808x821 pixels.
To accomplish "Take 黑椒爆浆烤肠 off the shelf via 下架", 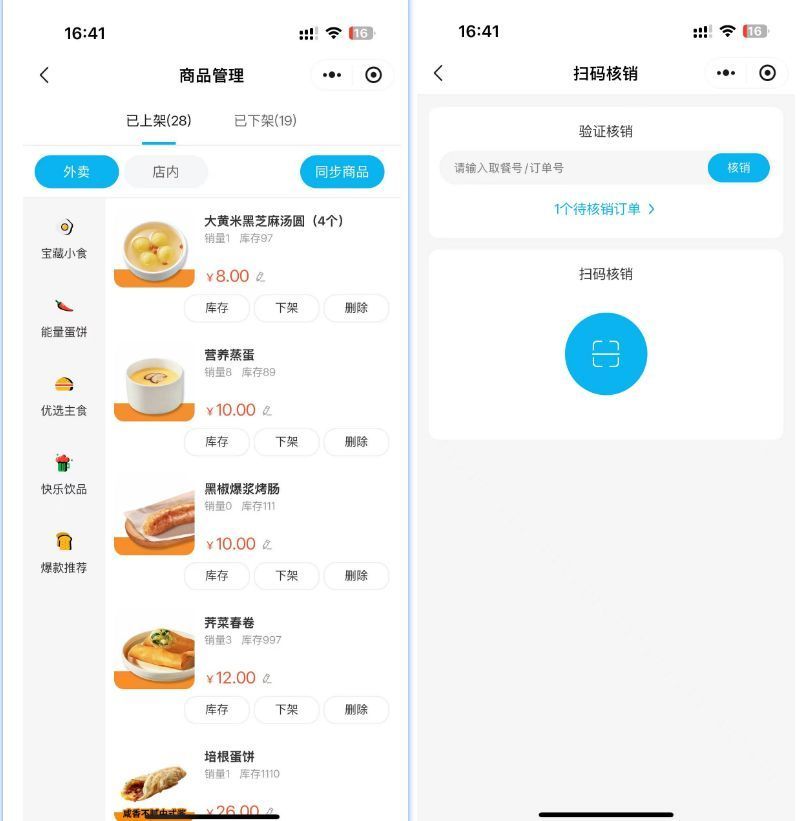I will tap(286, 576).
